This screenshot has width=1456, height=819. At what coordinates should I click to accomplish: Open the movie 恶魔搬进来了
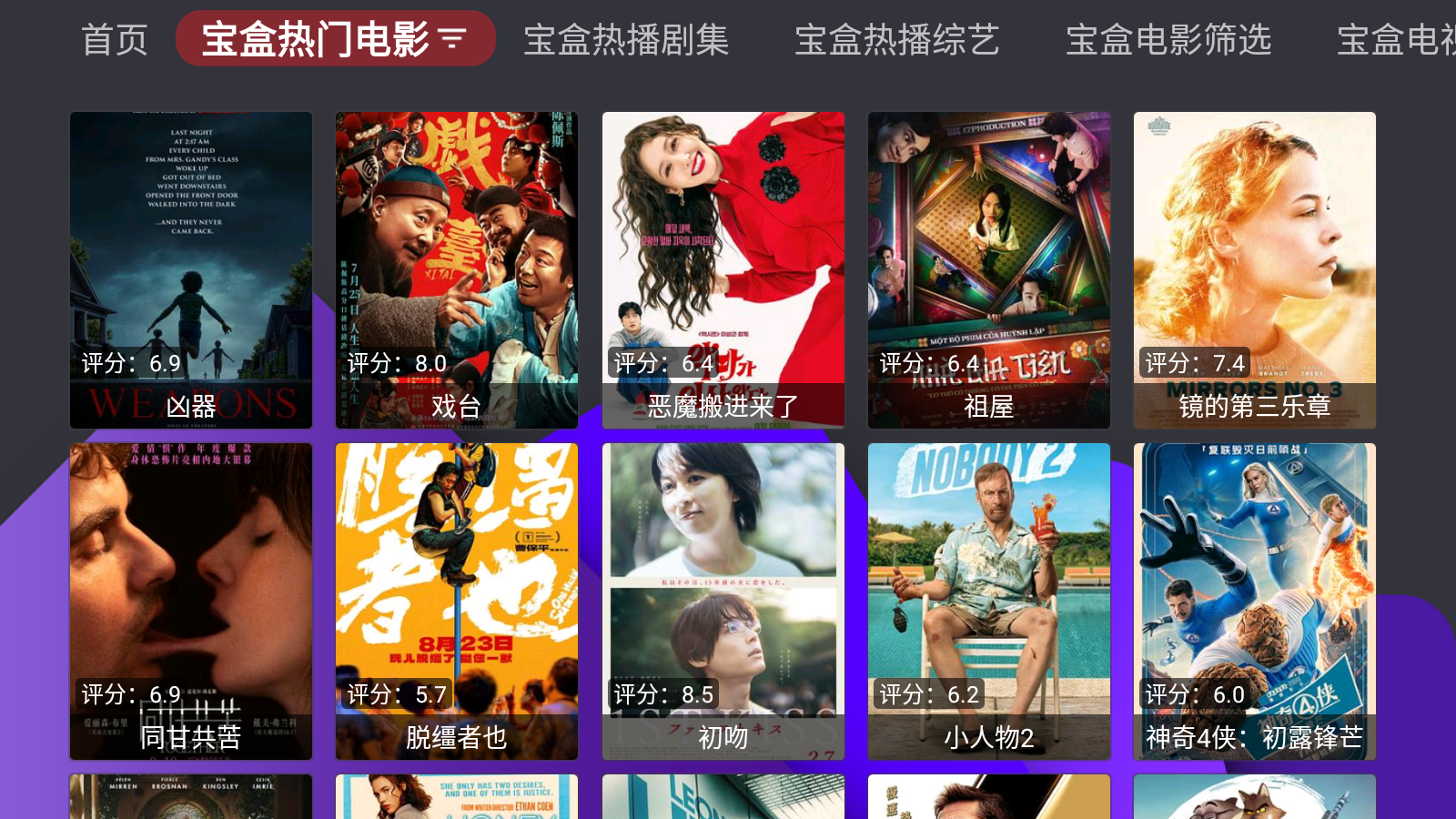[x=723, y=269]
